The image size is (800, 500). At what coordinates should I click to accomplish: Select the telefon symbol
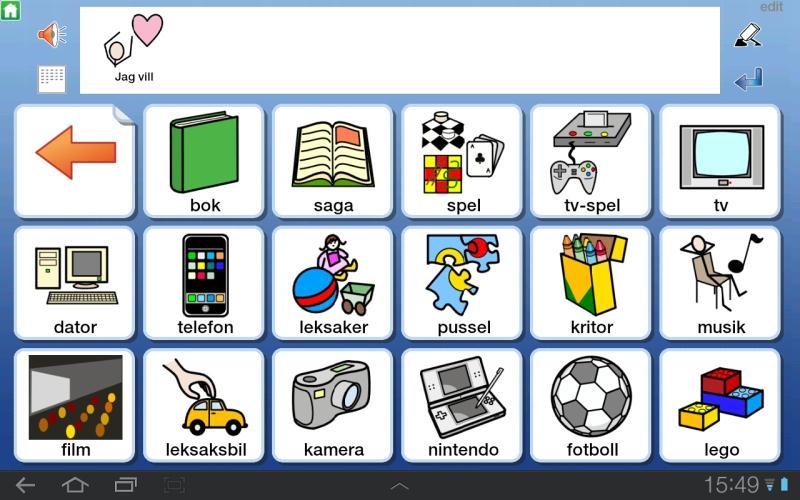(204, 283)
